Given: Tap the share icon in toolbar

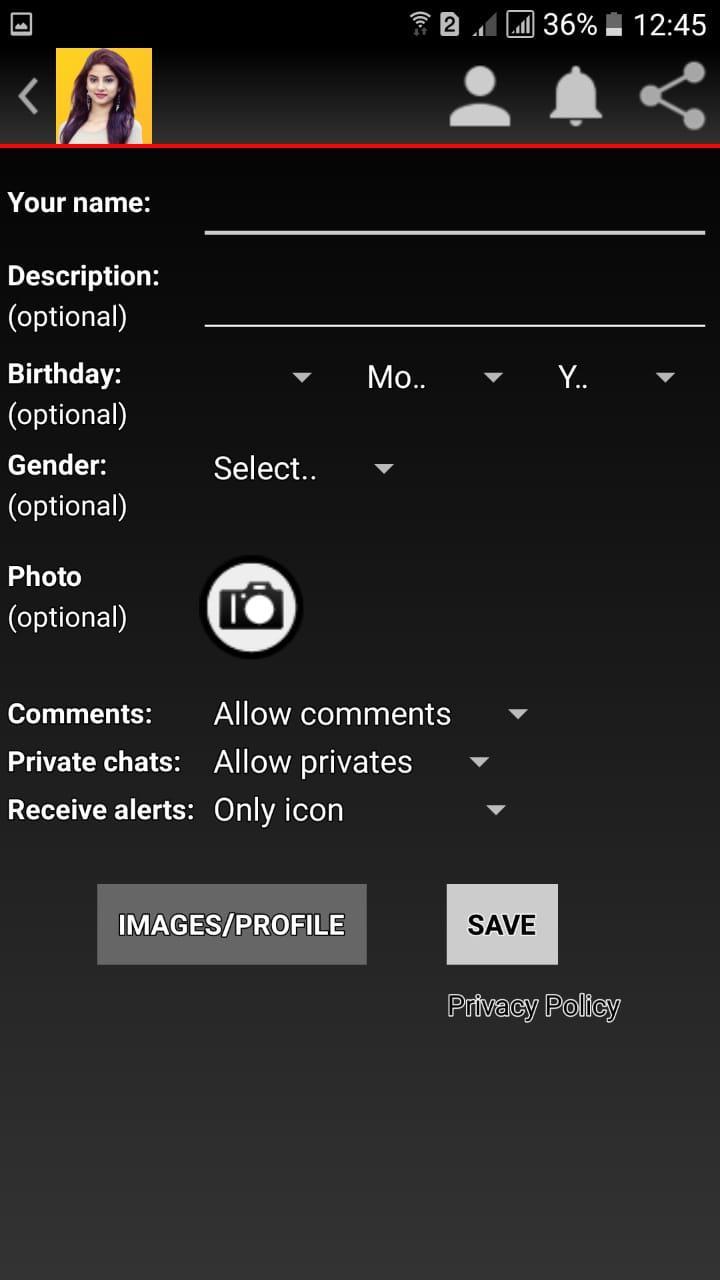Looking at the screenshot, I should (672, 97).
